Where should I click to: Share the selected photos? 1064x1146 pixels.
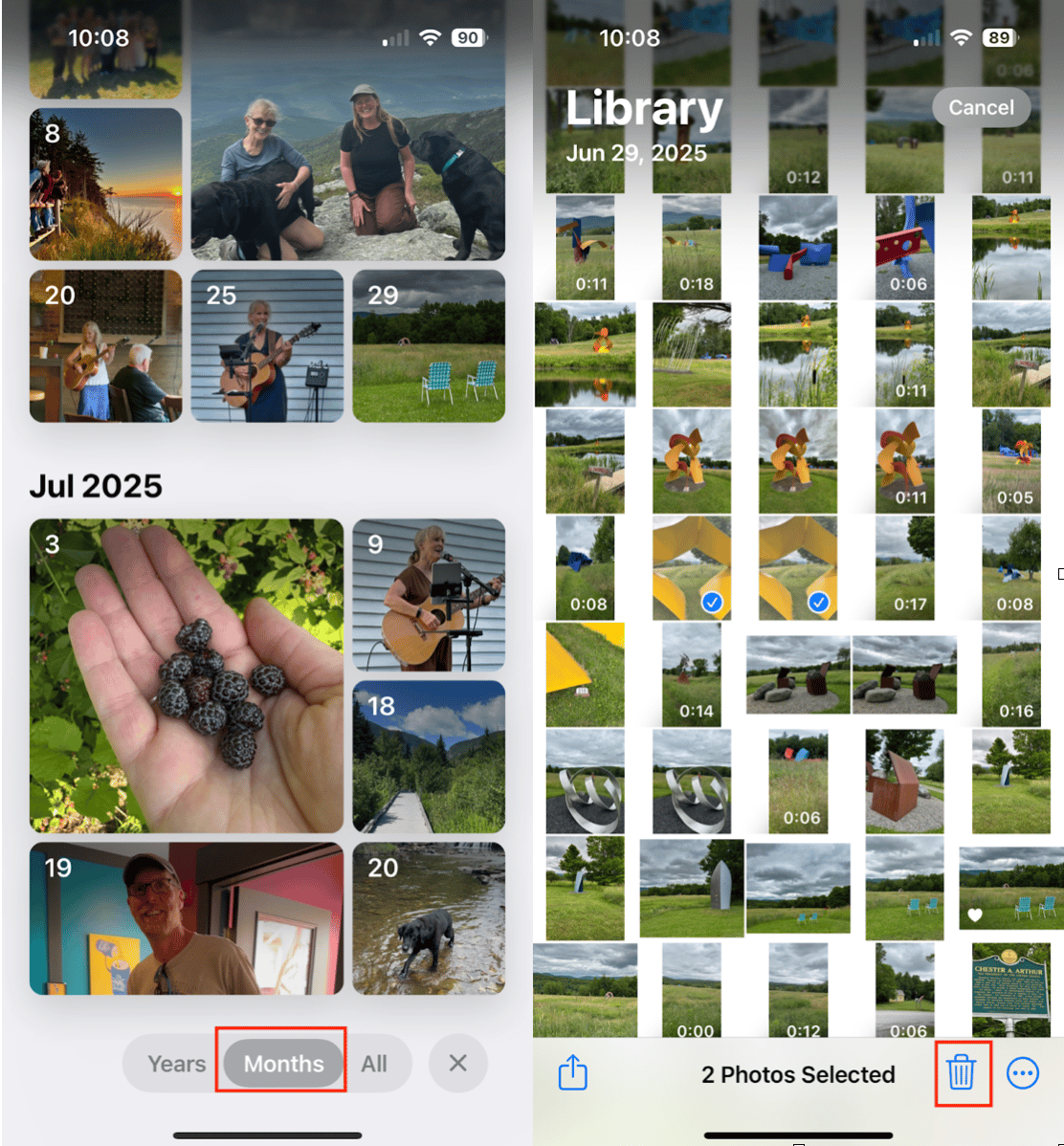pos(572,1072)
